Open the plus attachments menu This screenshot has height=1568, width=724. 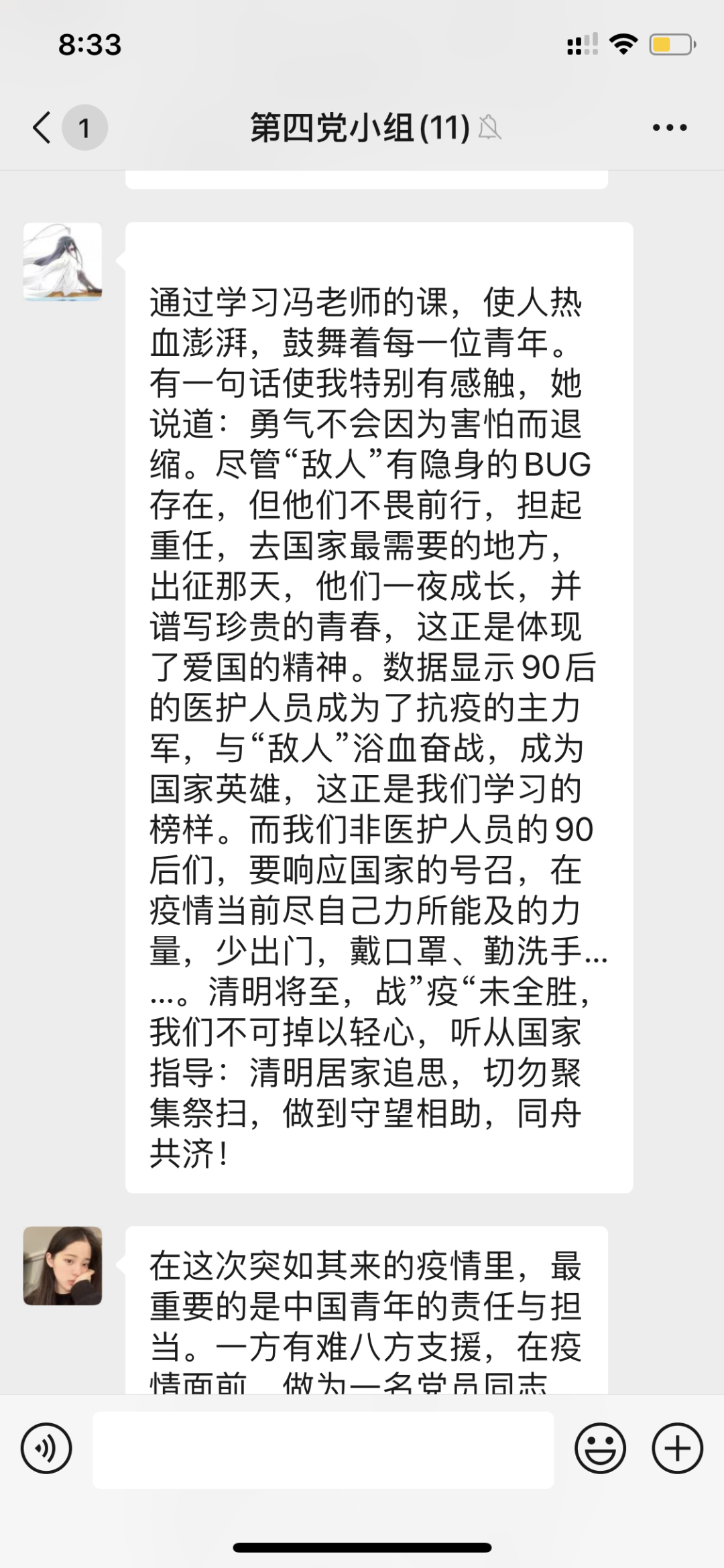tap(677, 1448)
